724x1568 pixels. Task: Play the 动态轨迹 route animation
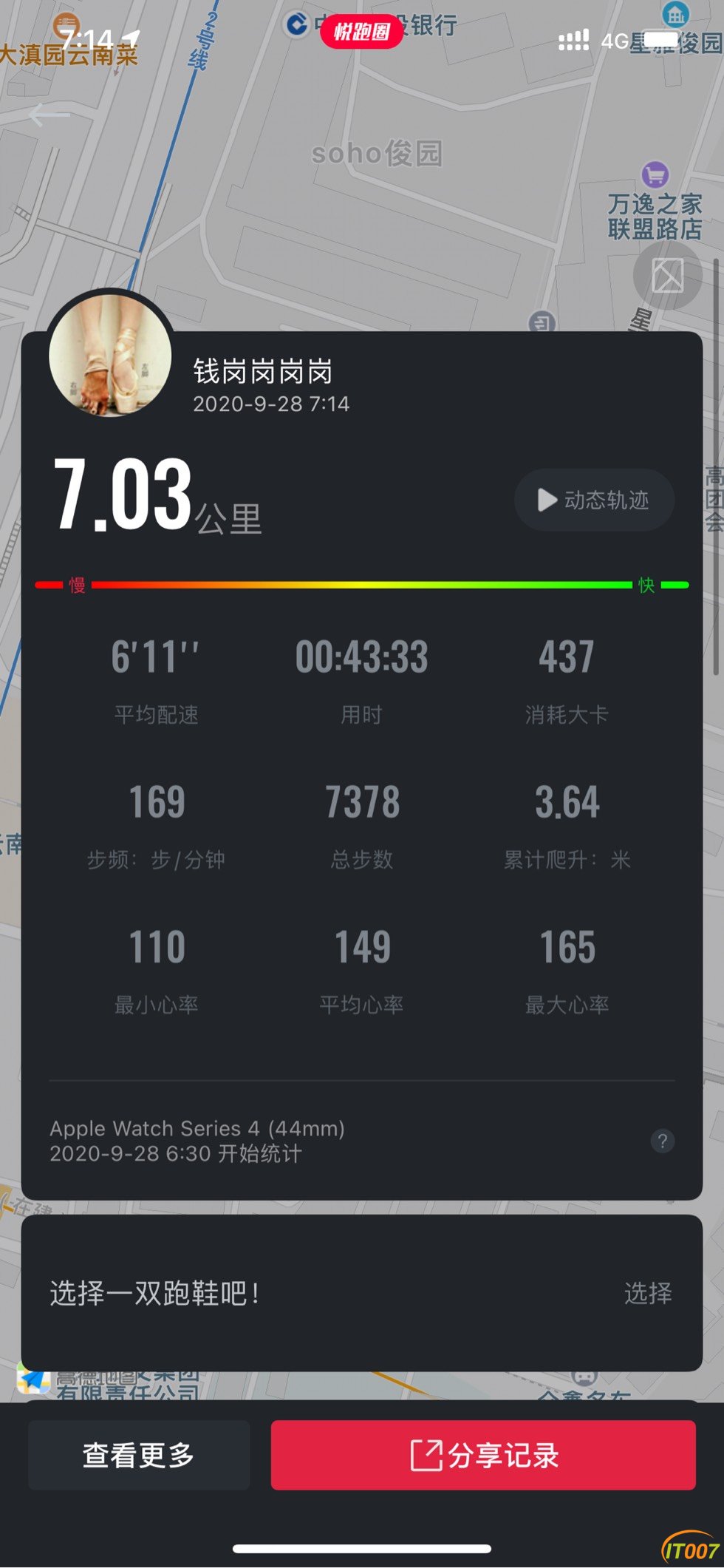(594, 500)
